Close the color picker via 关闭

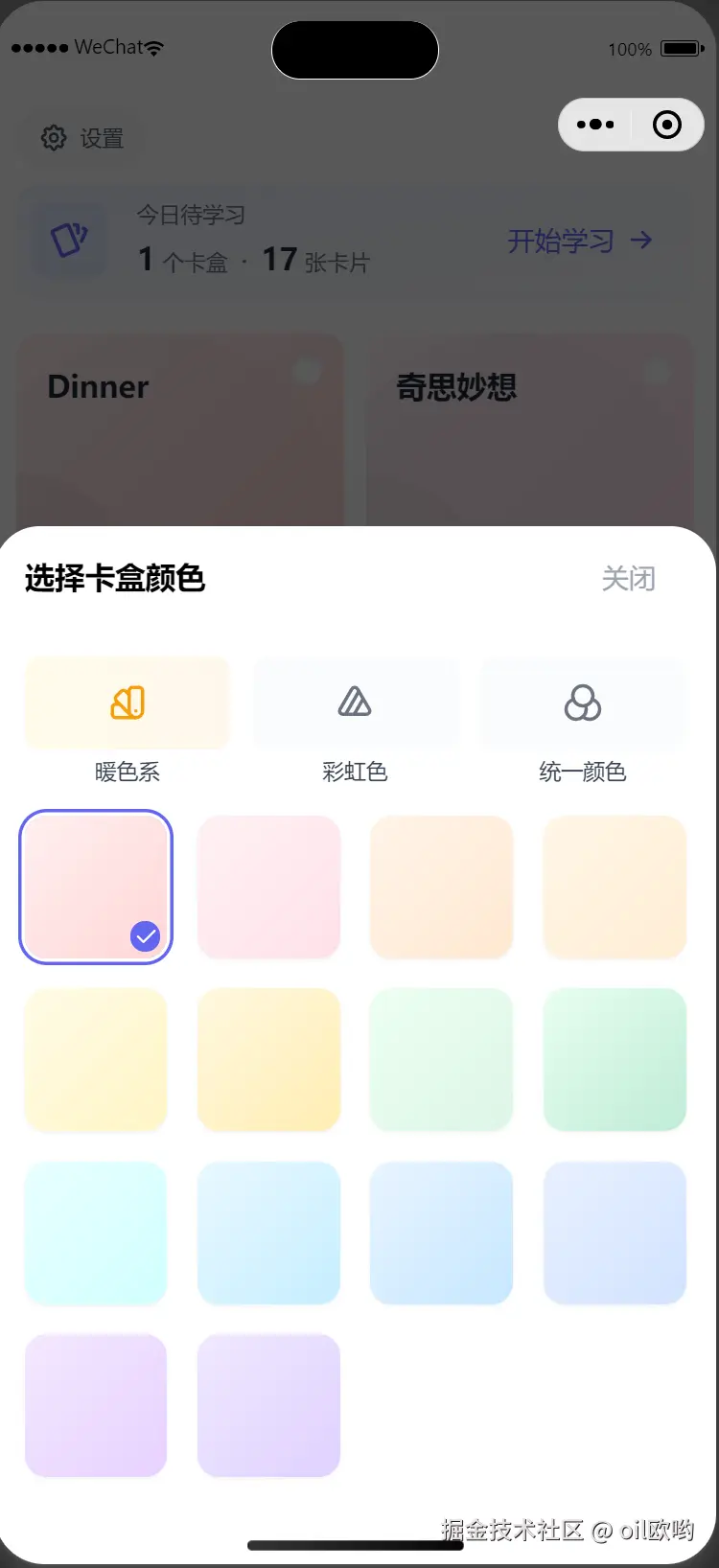point(628,579)
